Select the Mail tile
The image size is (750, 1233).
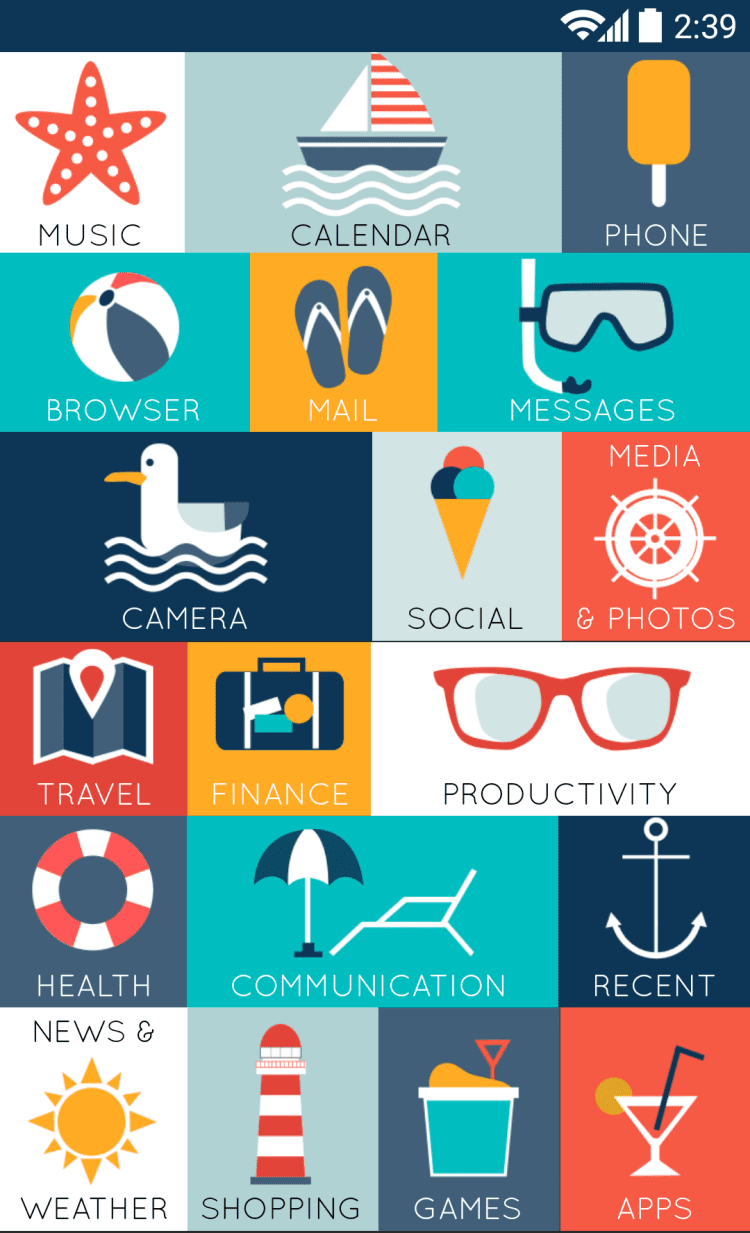(x=343, y=342)
